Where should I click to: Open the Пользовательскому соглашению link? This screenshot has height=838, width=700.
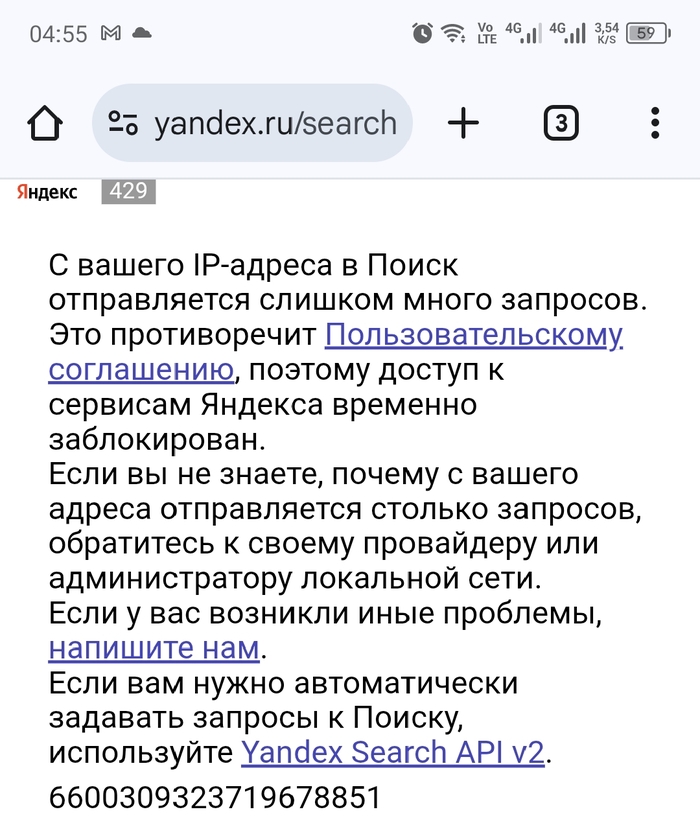click(x=475, y=334)
